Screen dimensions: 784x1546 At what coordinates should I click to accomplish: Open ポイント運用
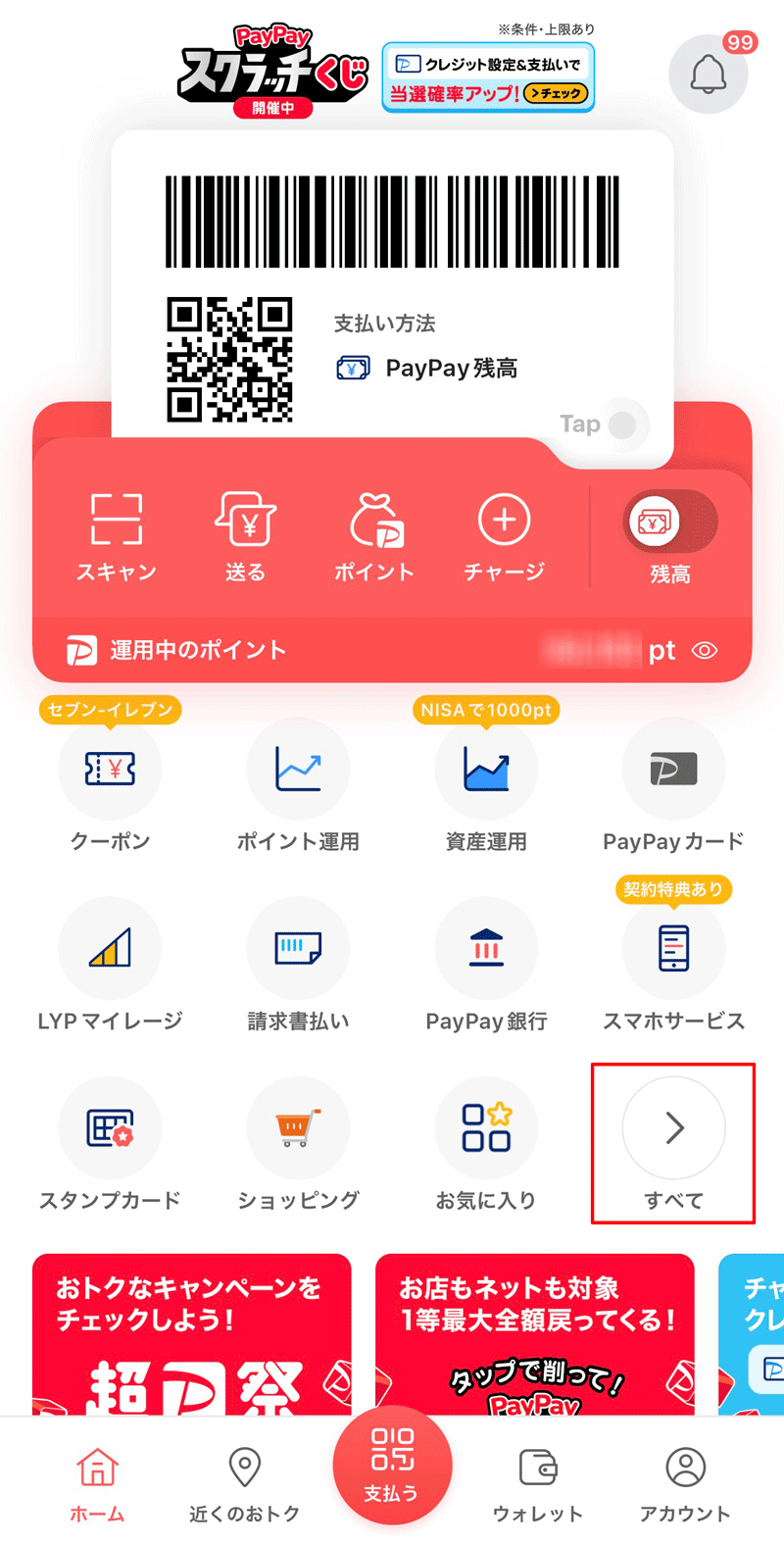click(298, 786)
